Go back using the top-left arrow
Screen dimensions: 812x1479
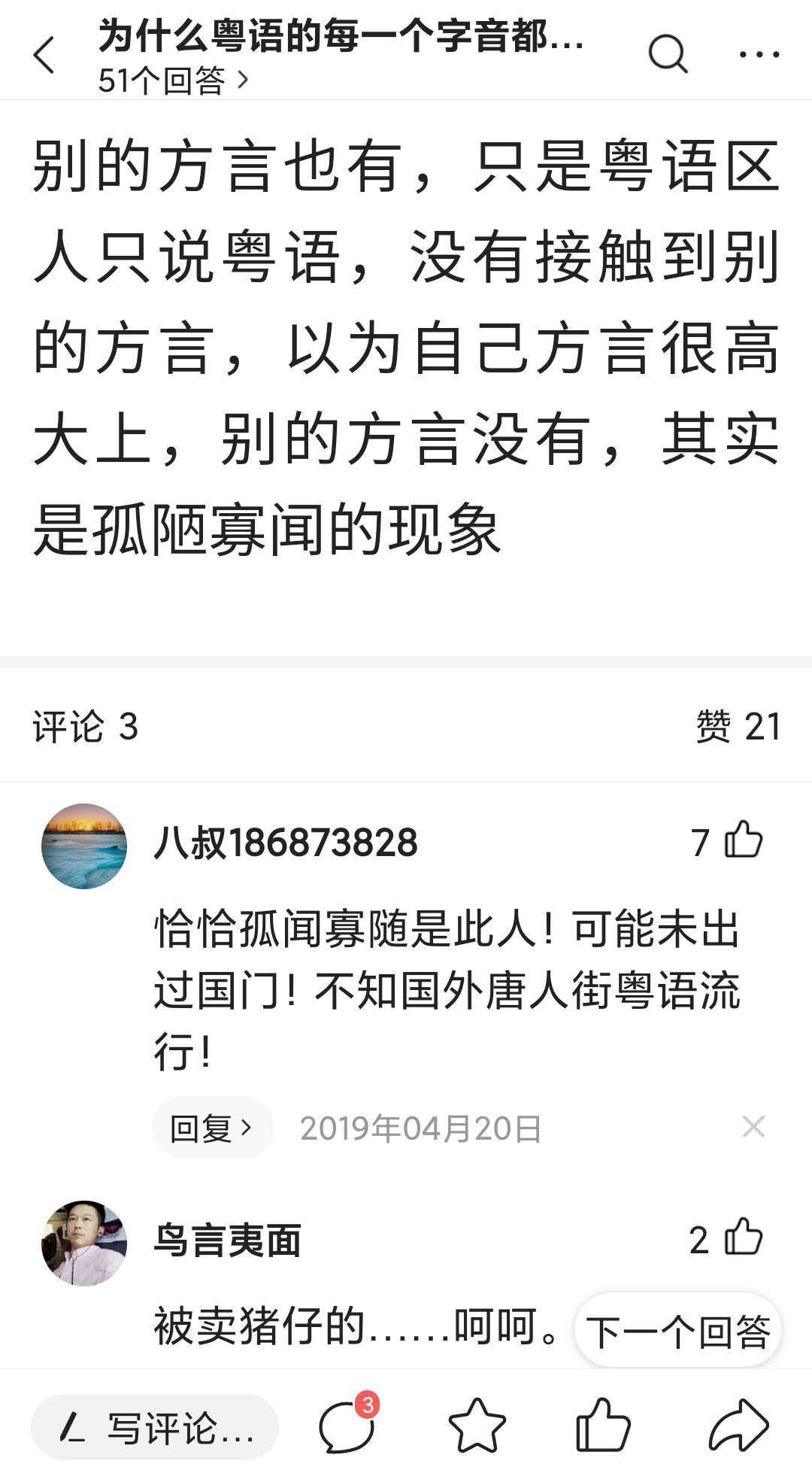[x=45, y=56]
